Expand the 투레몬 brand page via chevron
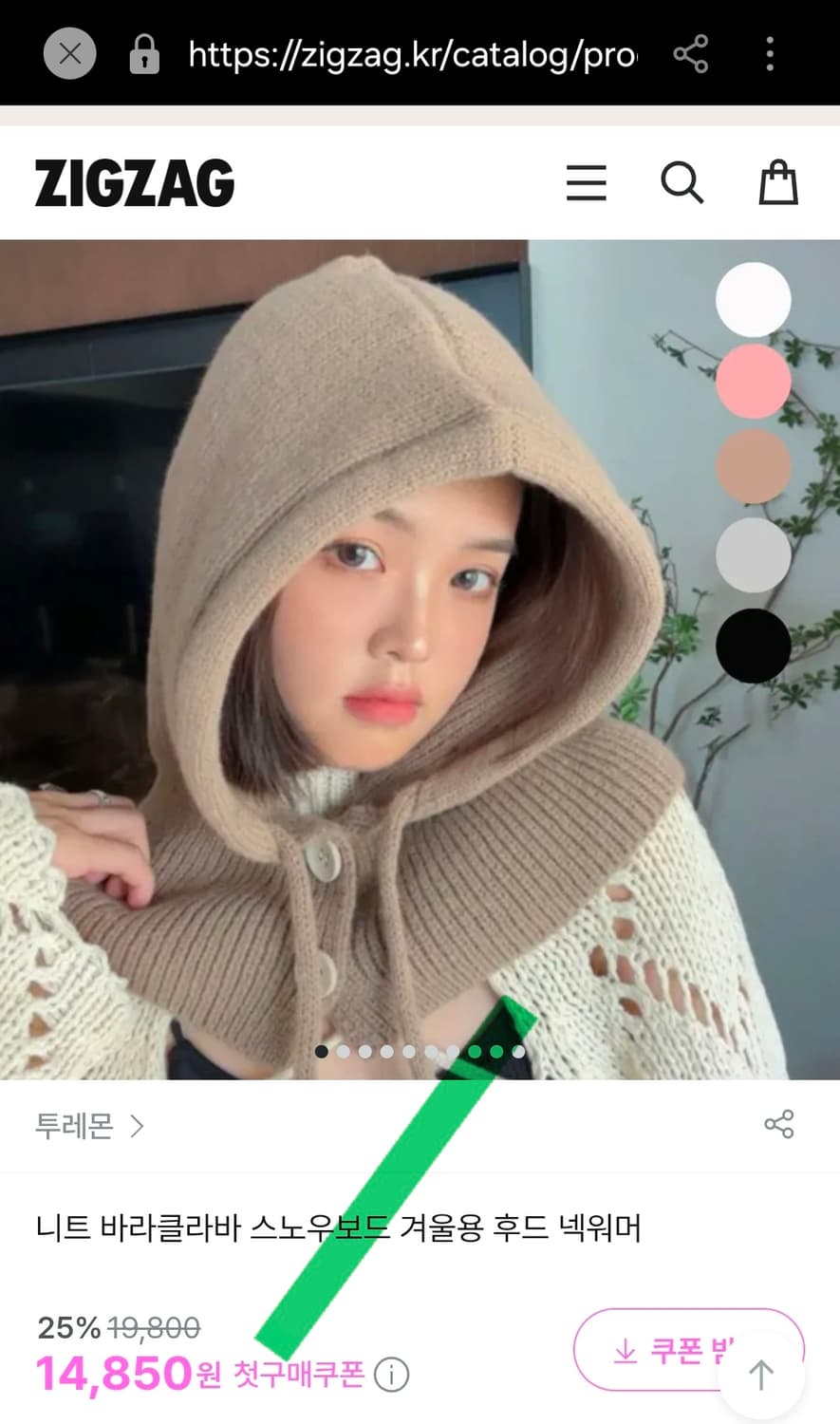The width and height of the screenshot is (840, 1424). (x=138, y=1126)
